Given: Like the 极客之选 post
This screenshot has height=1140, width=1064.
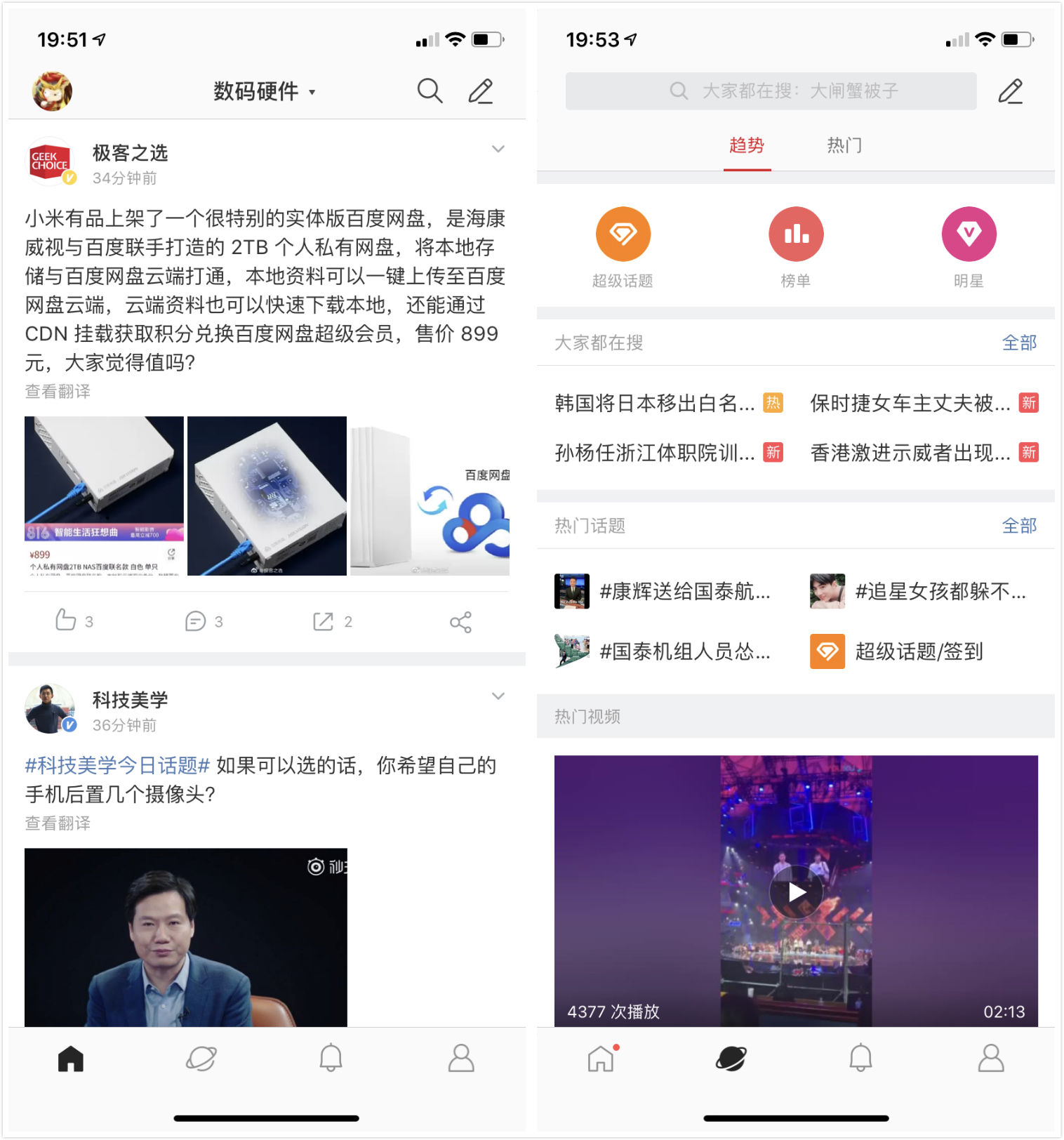Looking at the screenshot, I should click(x=67, y=621).
